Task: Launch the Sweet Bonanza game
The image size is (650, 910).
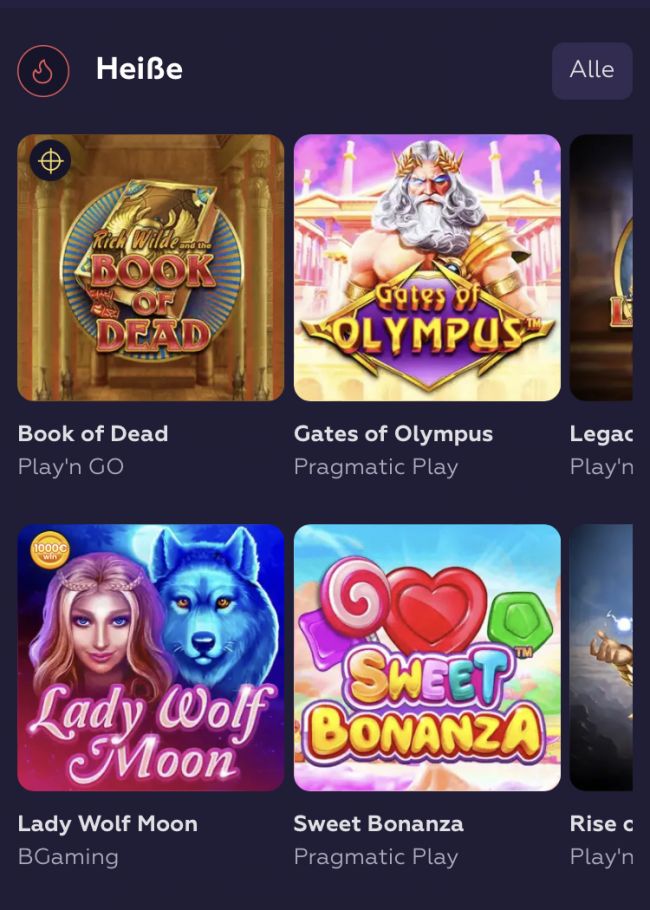Action: (427, 657)
